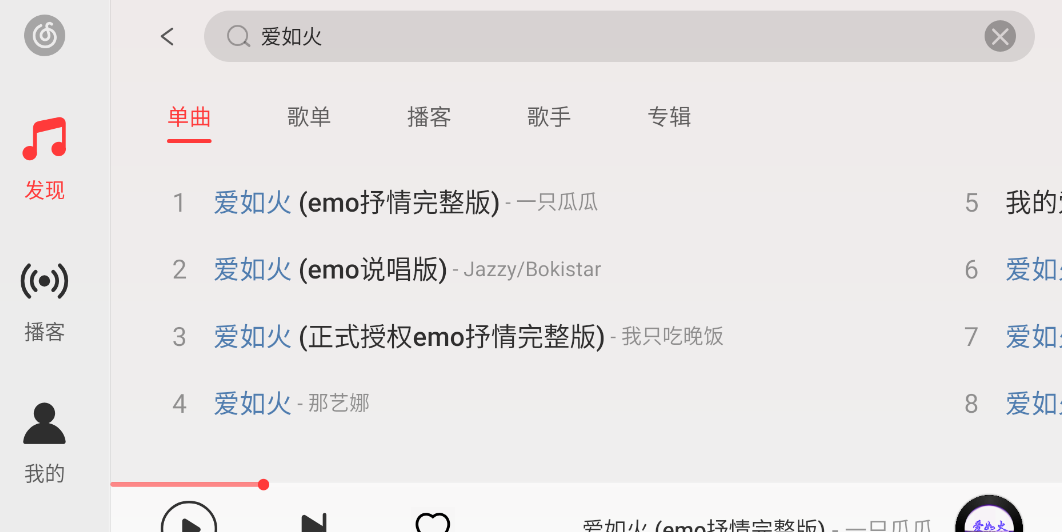Tap the search field

[x=600, y=37]
